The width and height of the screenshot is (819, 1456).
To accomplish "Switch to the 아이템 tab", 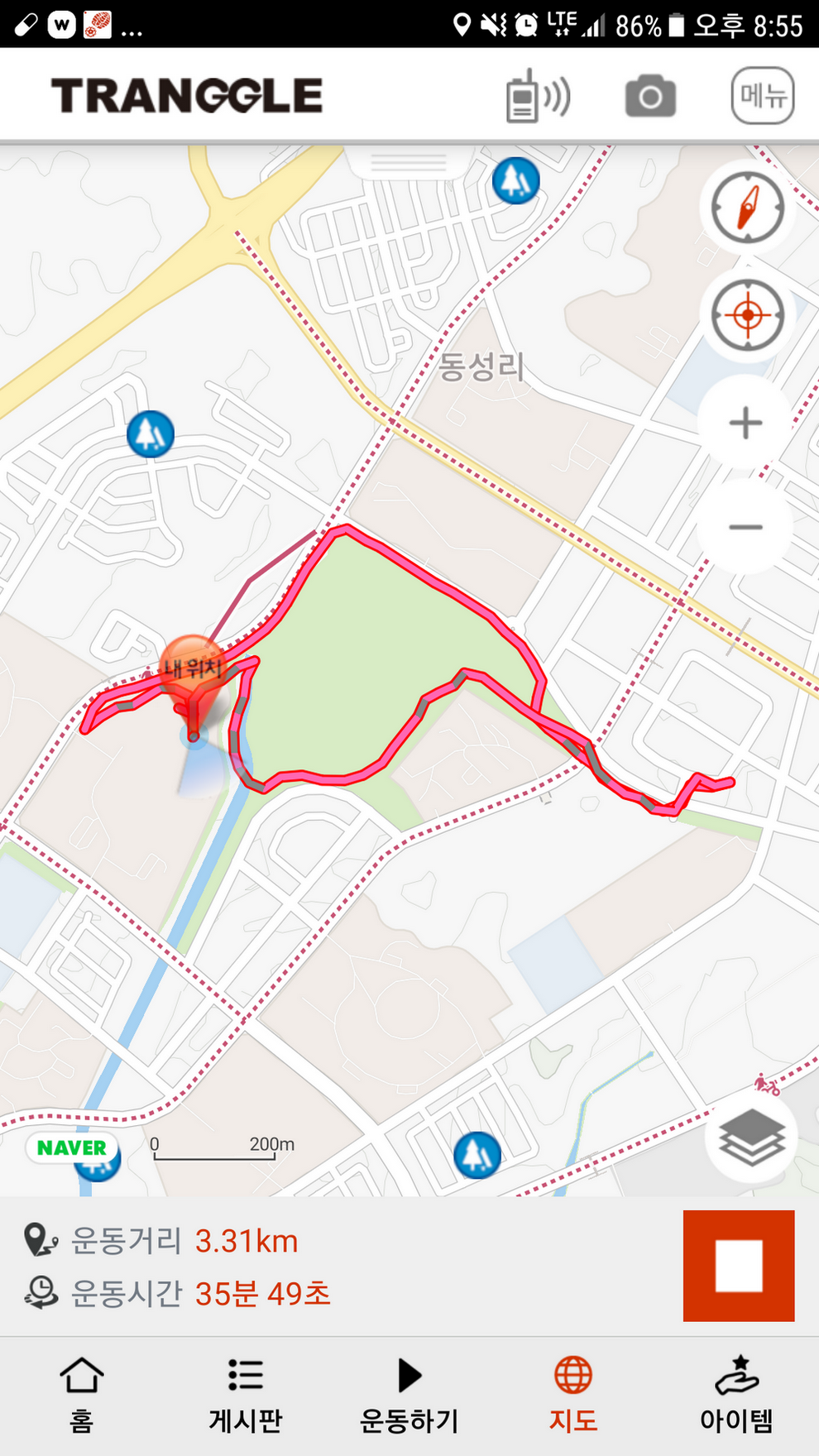I will (736, 1395).
